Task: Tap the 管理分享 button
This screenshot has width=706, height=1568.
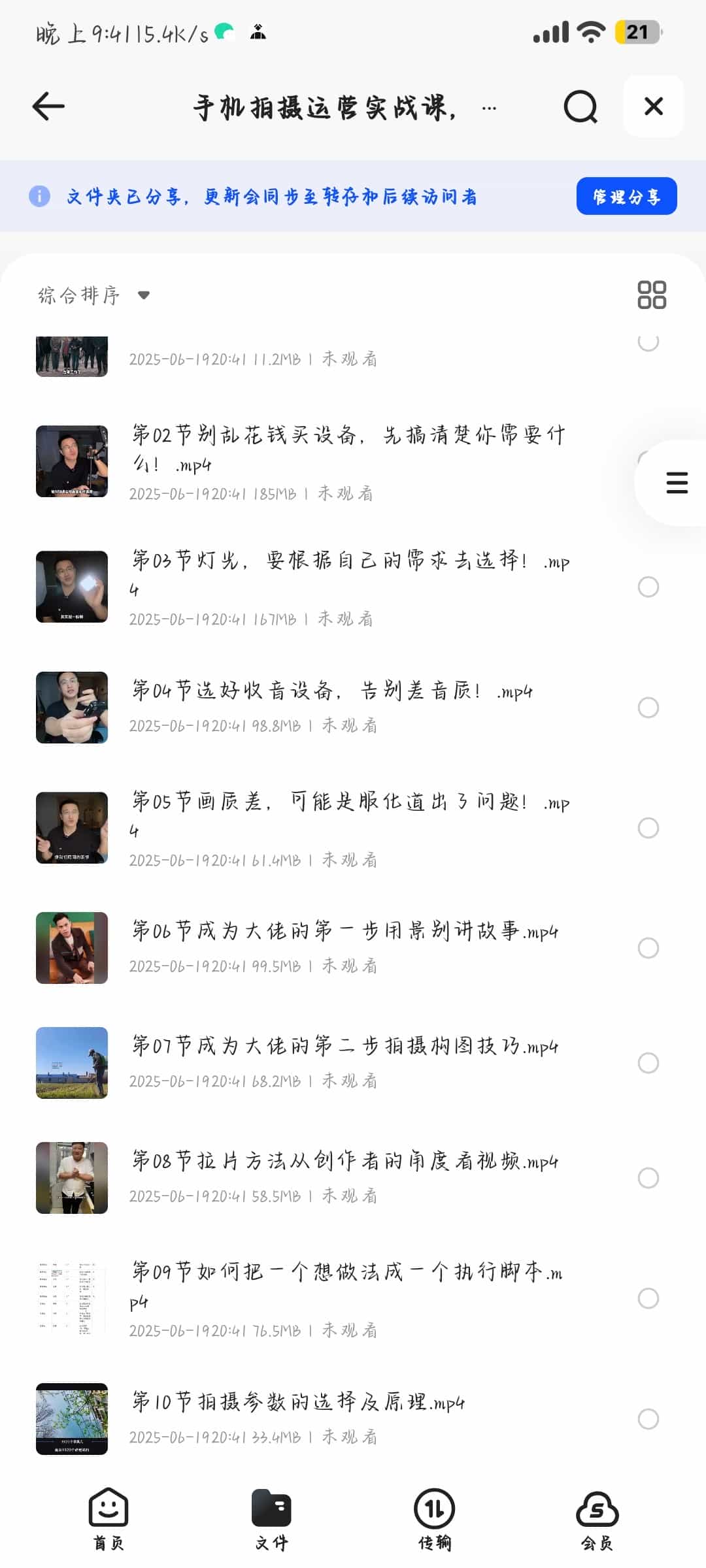Action: (626, 196)
